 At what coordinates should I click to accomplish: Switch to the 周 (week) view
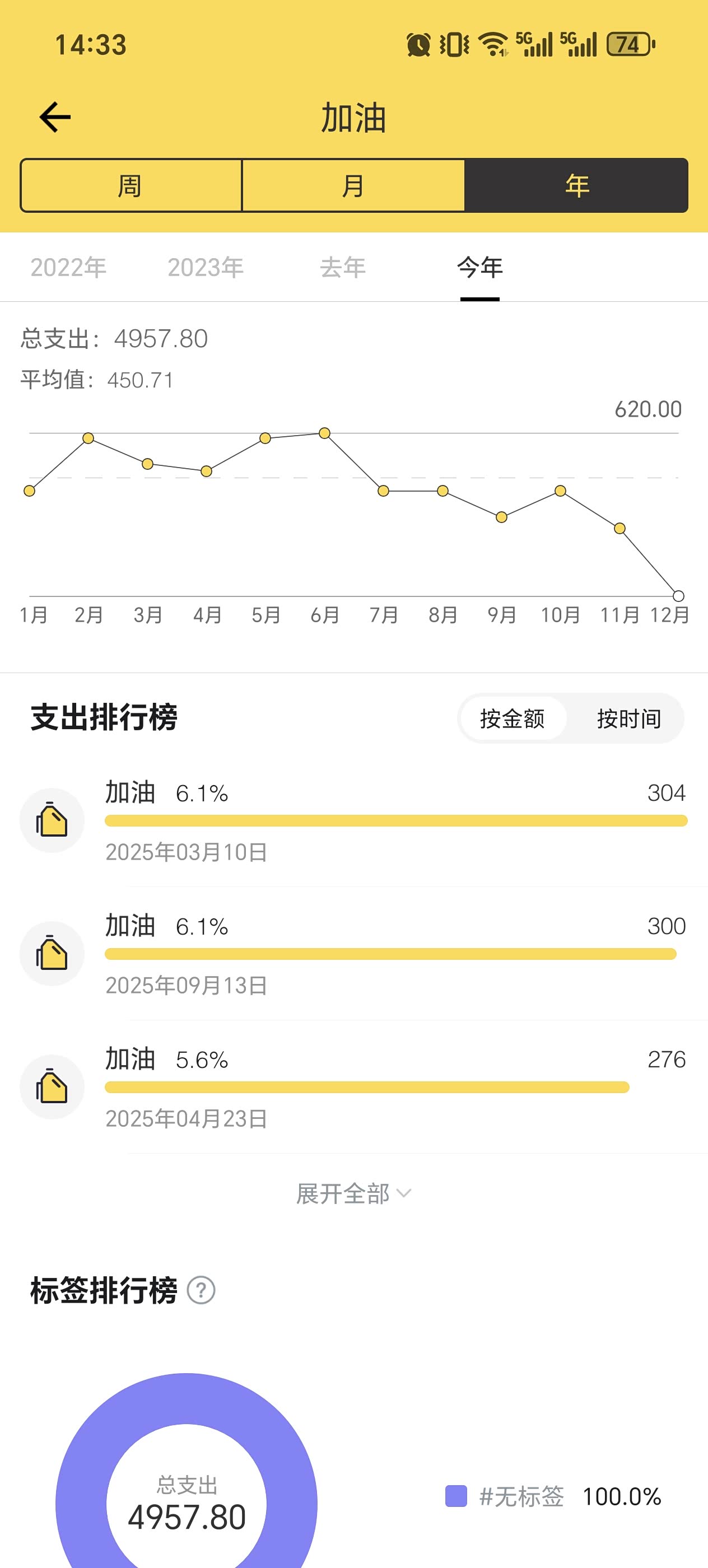click(x=131, y=186)
